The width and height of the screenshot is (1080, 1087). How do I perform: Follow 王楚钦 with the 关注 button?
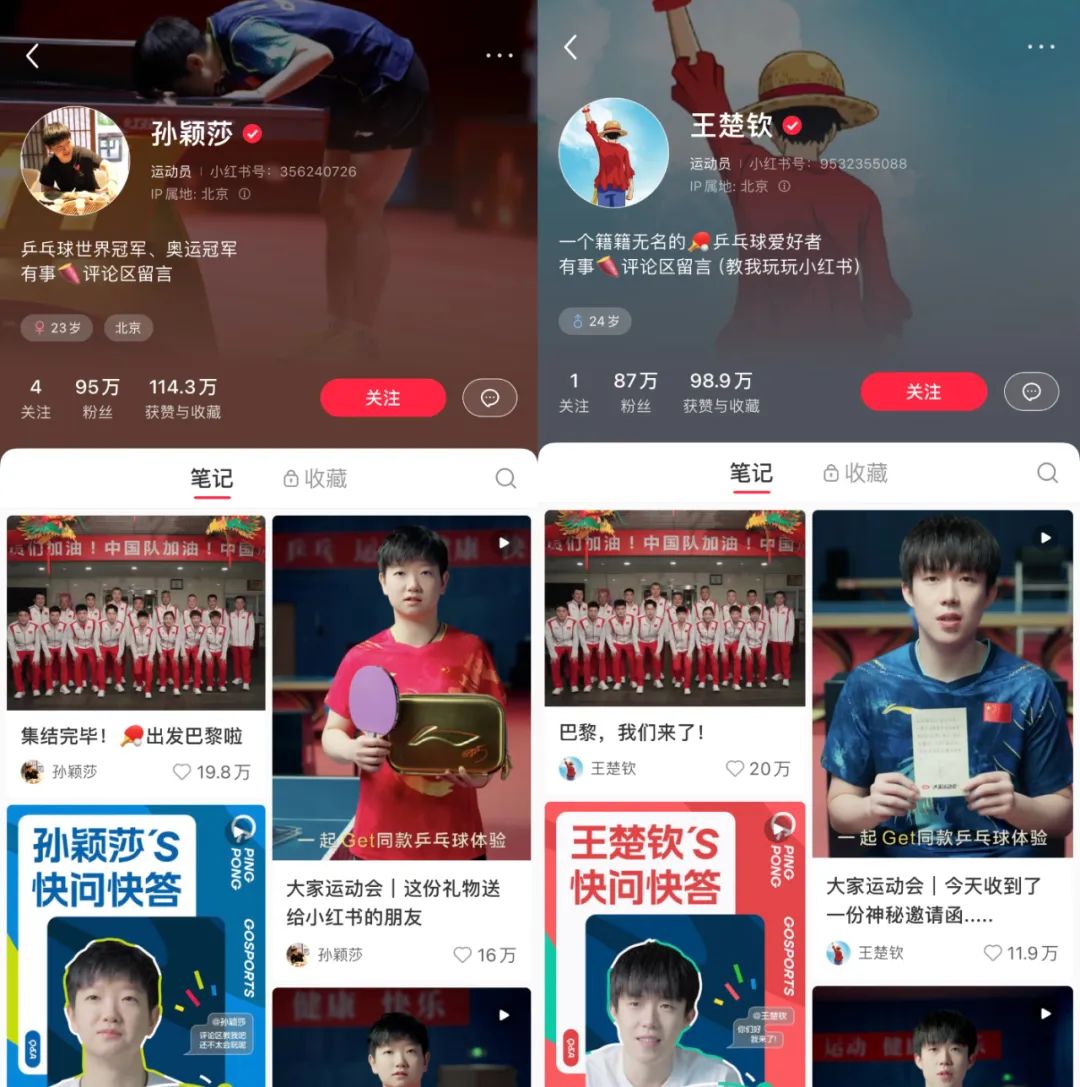point(923,392)
